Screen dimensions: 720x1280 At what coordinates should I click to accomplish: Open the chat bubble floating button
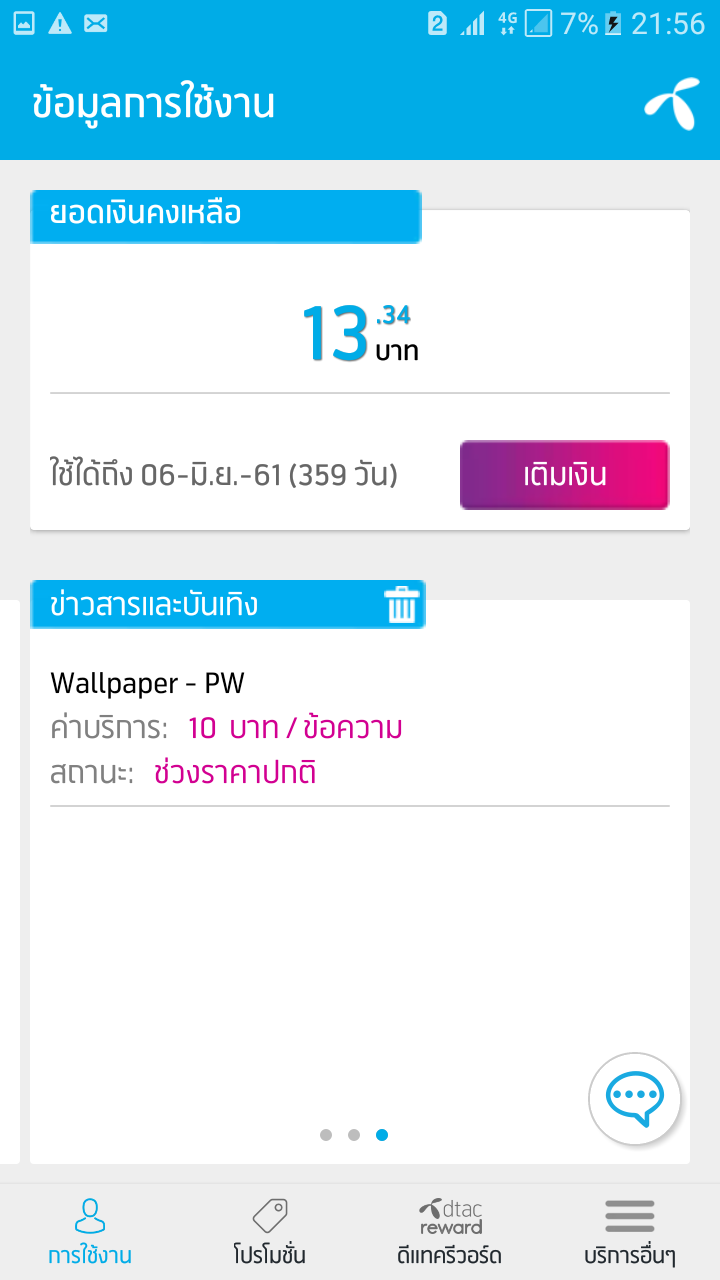pyautogui.click(x=635, y=1098)
